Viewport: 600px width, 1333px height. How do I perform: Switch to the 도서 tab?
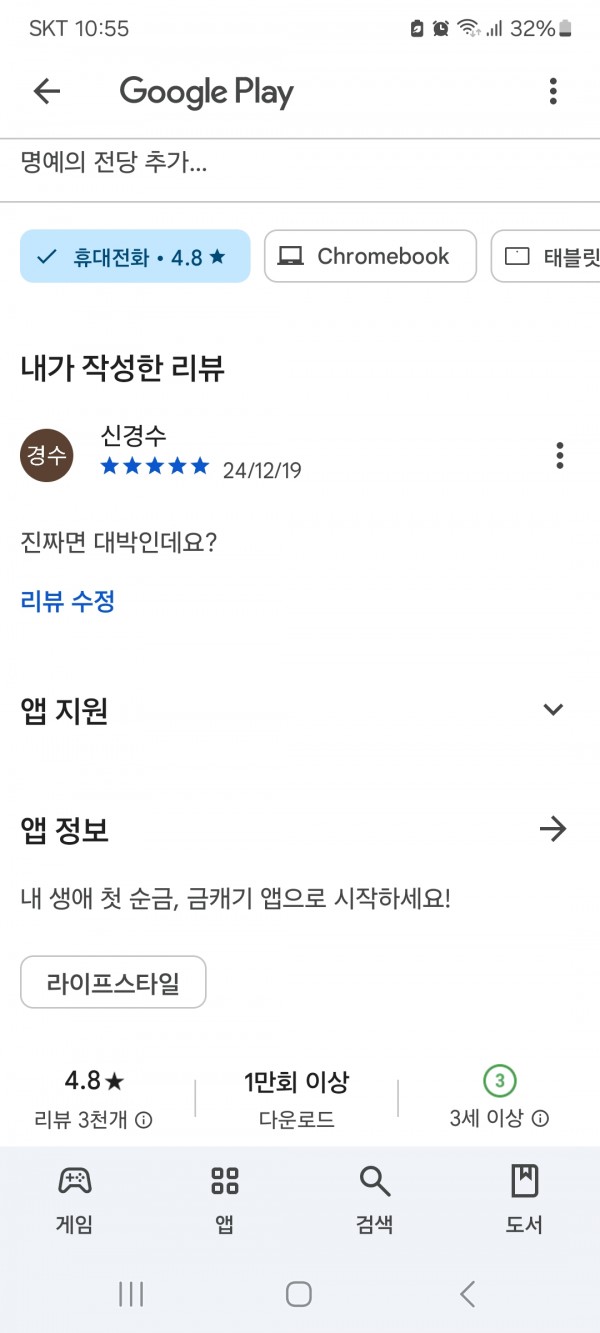pos(525,1199)
